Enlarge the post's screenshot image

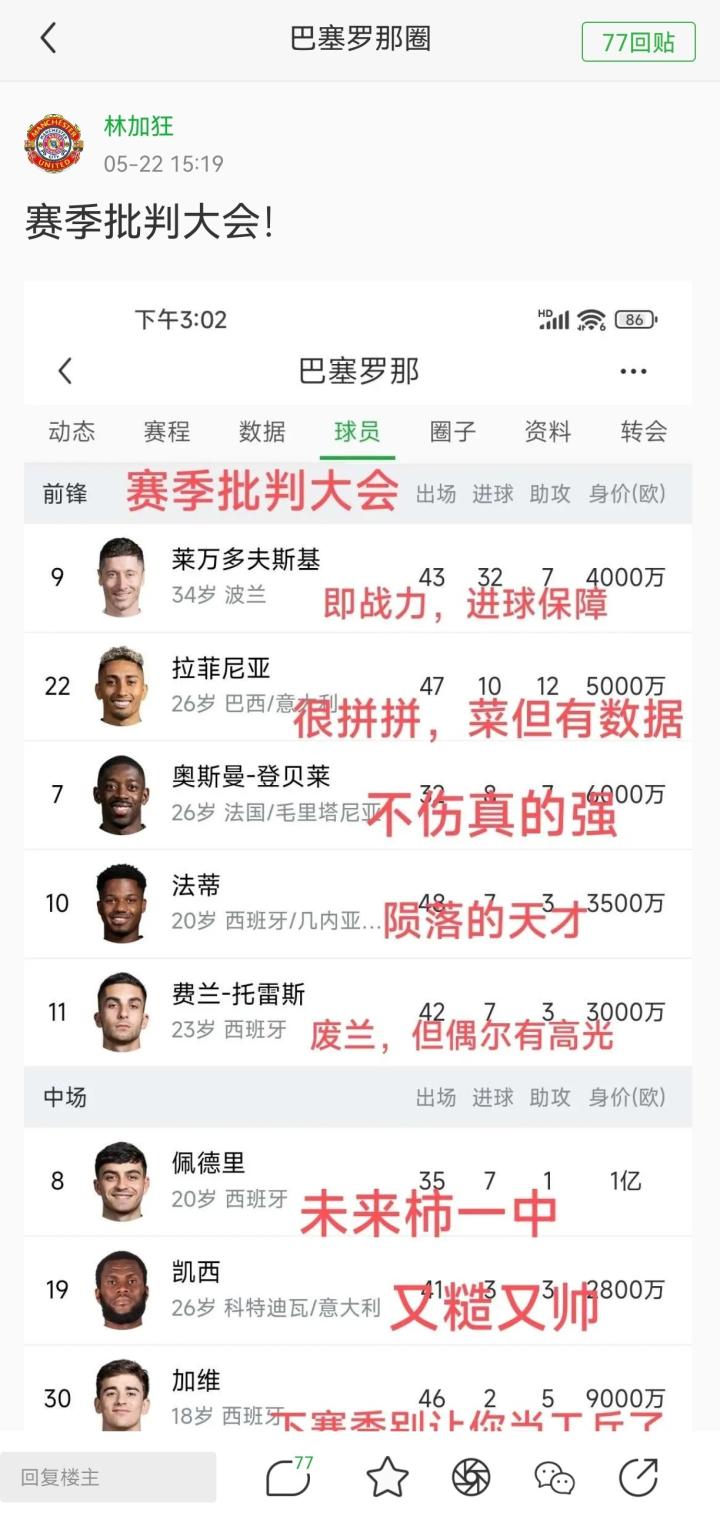click(x=358, y=850)
